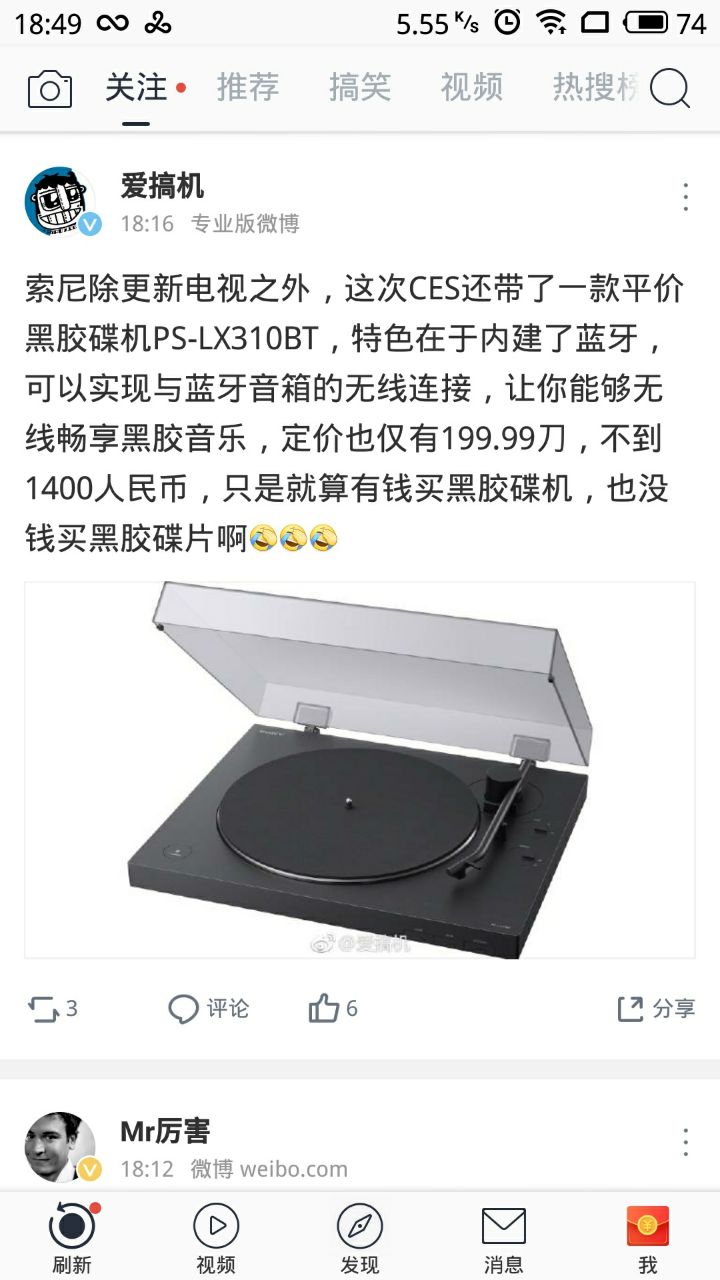View the turntable photo in 爱搞机's post
720x1280 pixels.
coord(359,770)
